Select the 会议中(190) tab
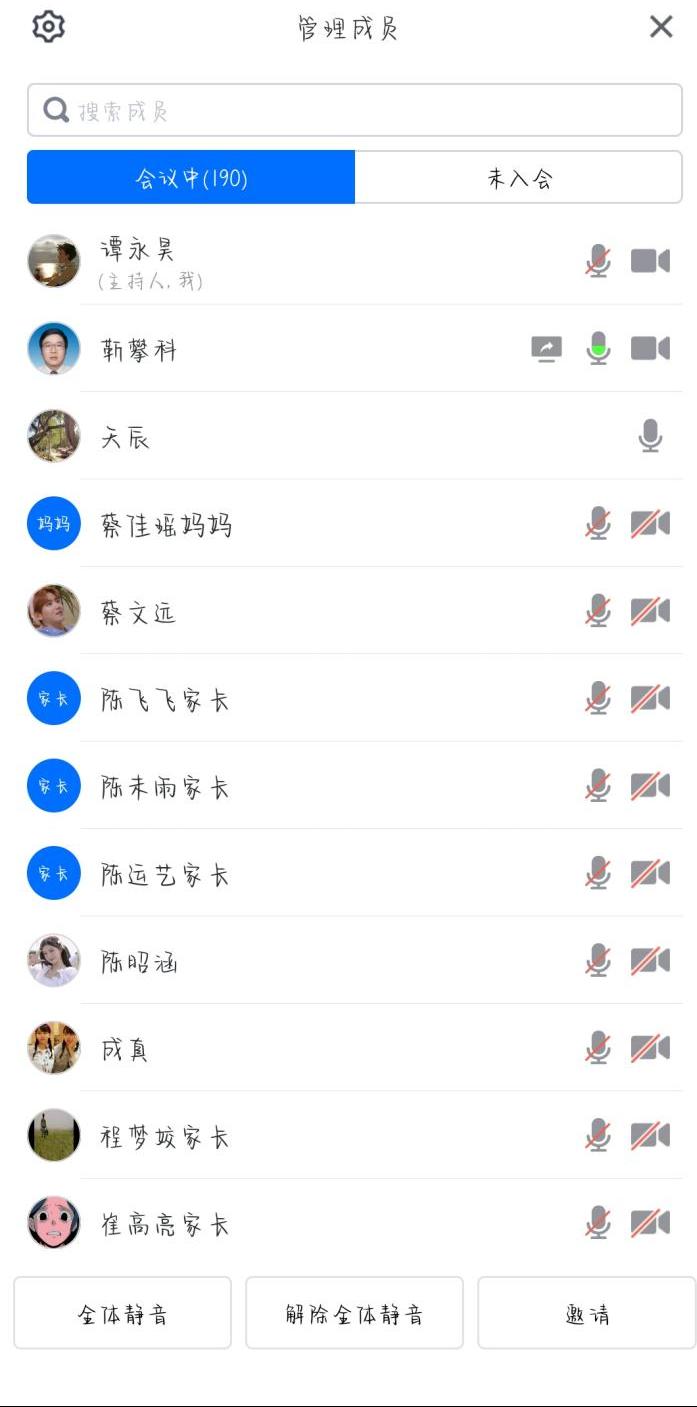The image size is (697, 1407). [191, 178]
